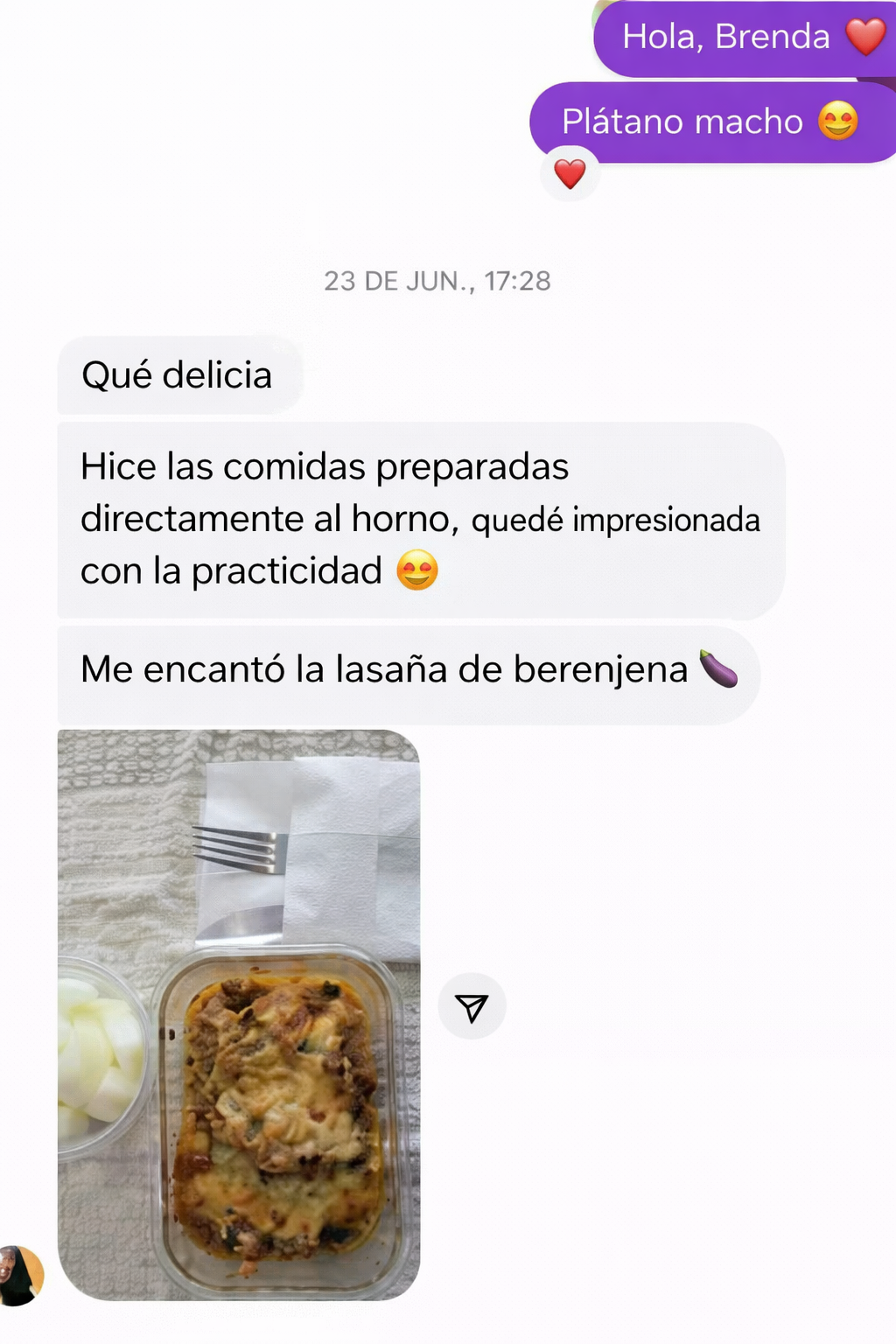
Task: Click the forward arrow next to the photo
Action: 472,1006
